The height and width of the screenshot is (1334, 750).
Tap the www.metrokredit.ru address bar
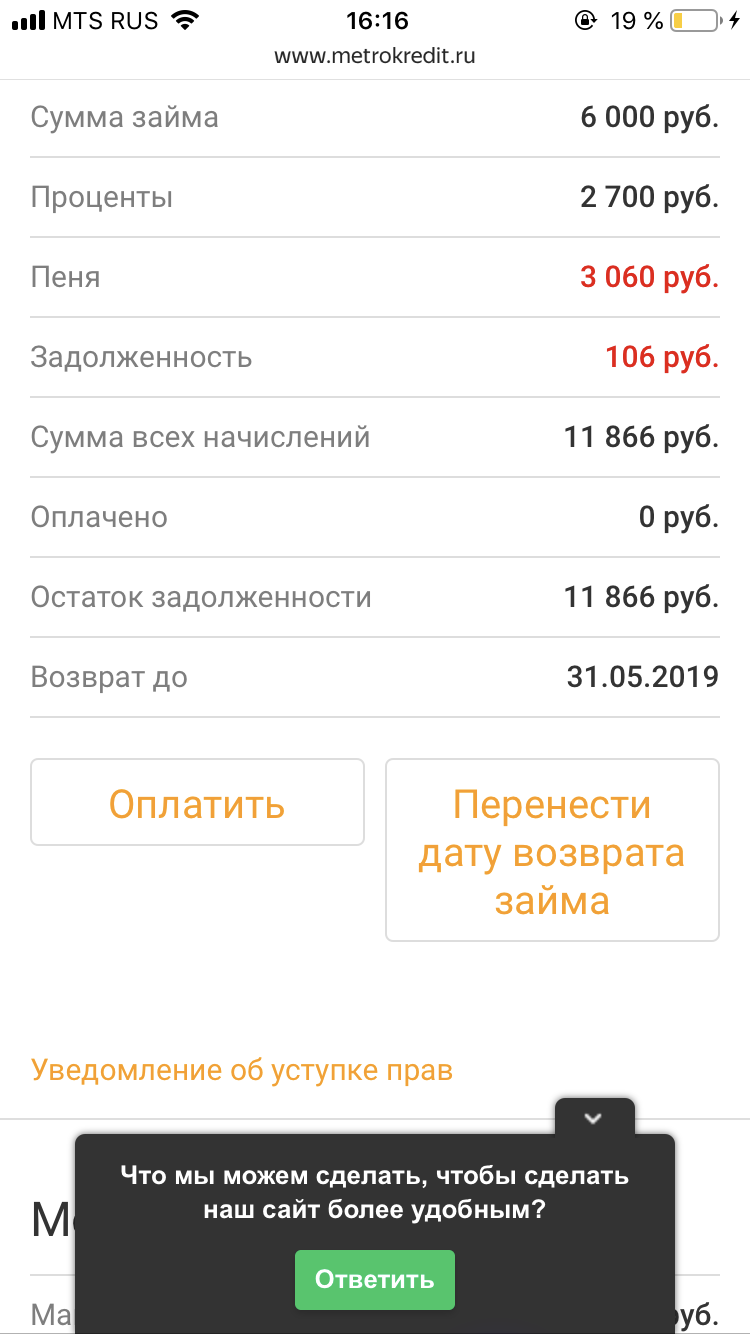375,56
